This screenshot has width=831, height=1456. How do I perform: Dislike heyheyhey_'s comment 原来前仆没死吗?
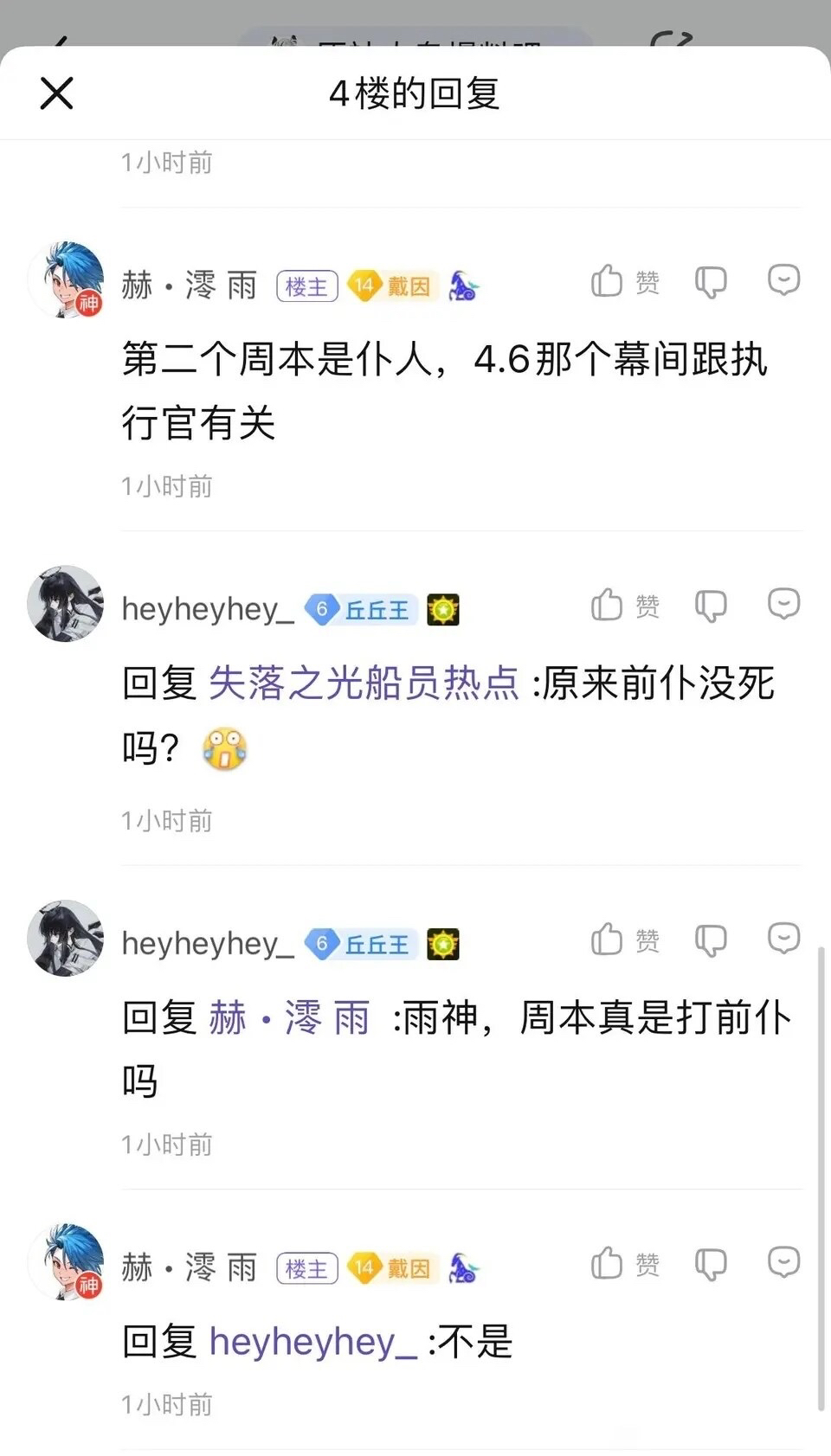(711, 606)
